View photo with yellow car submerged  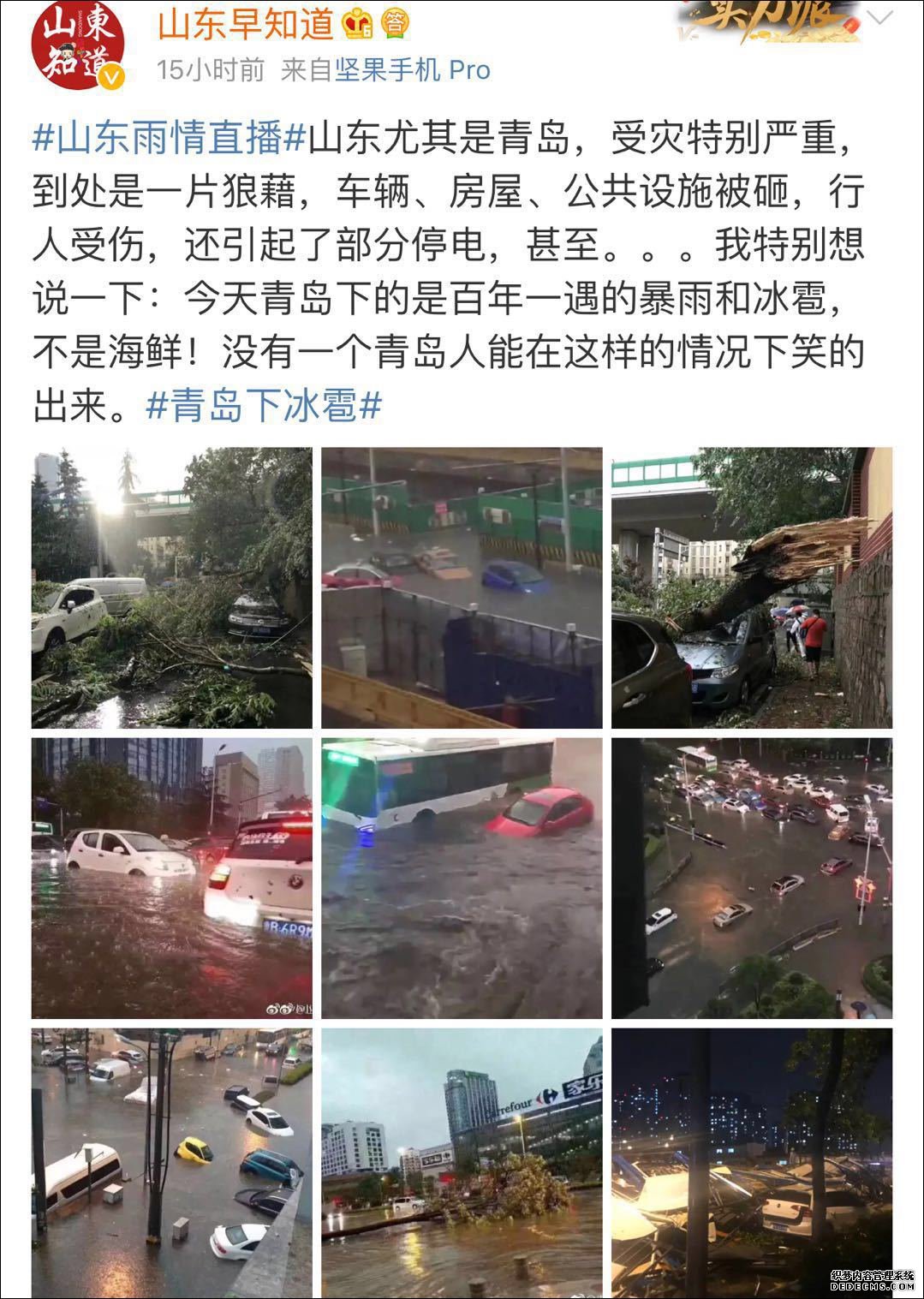[x=171, y=1163]
